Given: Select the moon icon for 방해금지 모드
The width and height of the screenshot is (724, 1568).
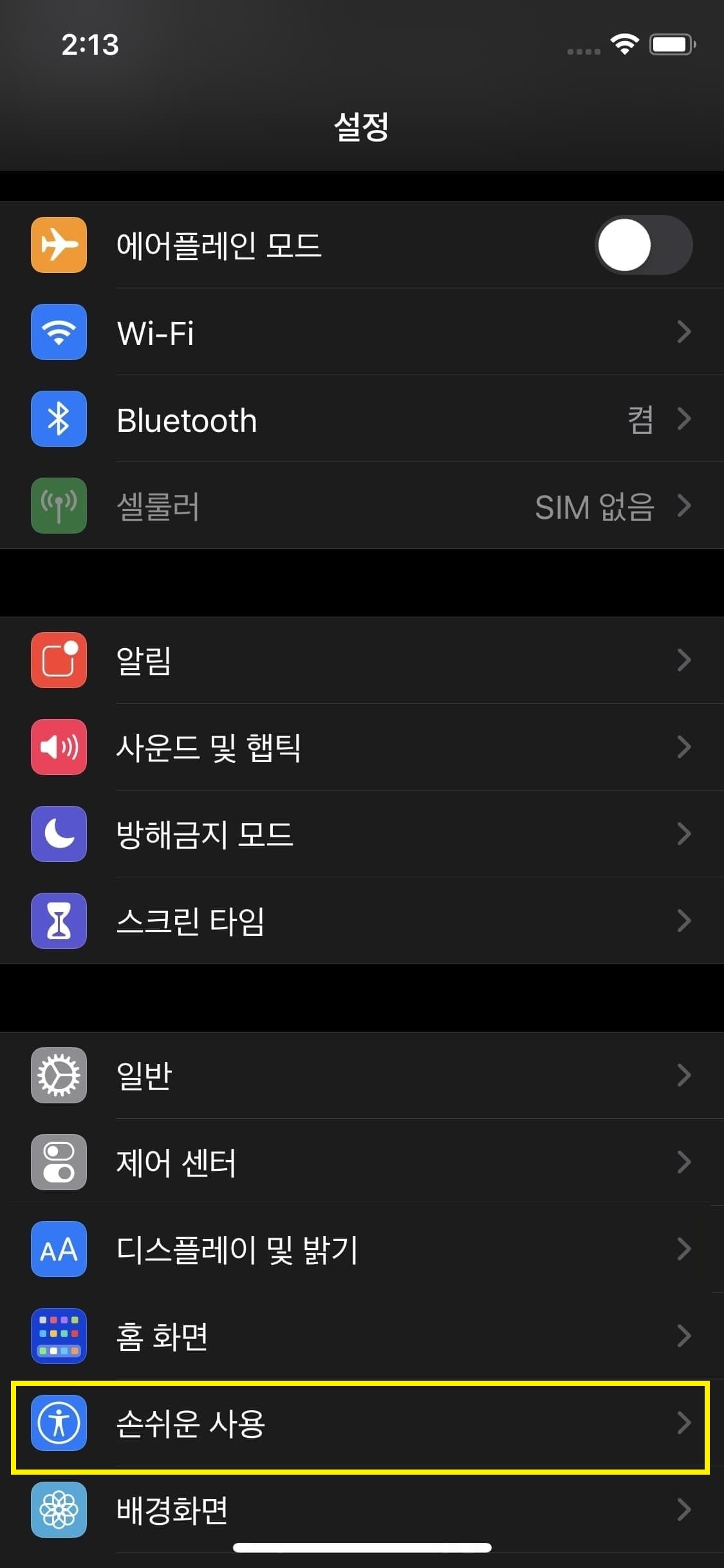Looking at the screenshot, I should 59,834.
